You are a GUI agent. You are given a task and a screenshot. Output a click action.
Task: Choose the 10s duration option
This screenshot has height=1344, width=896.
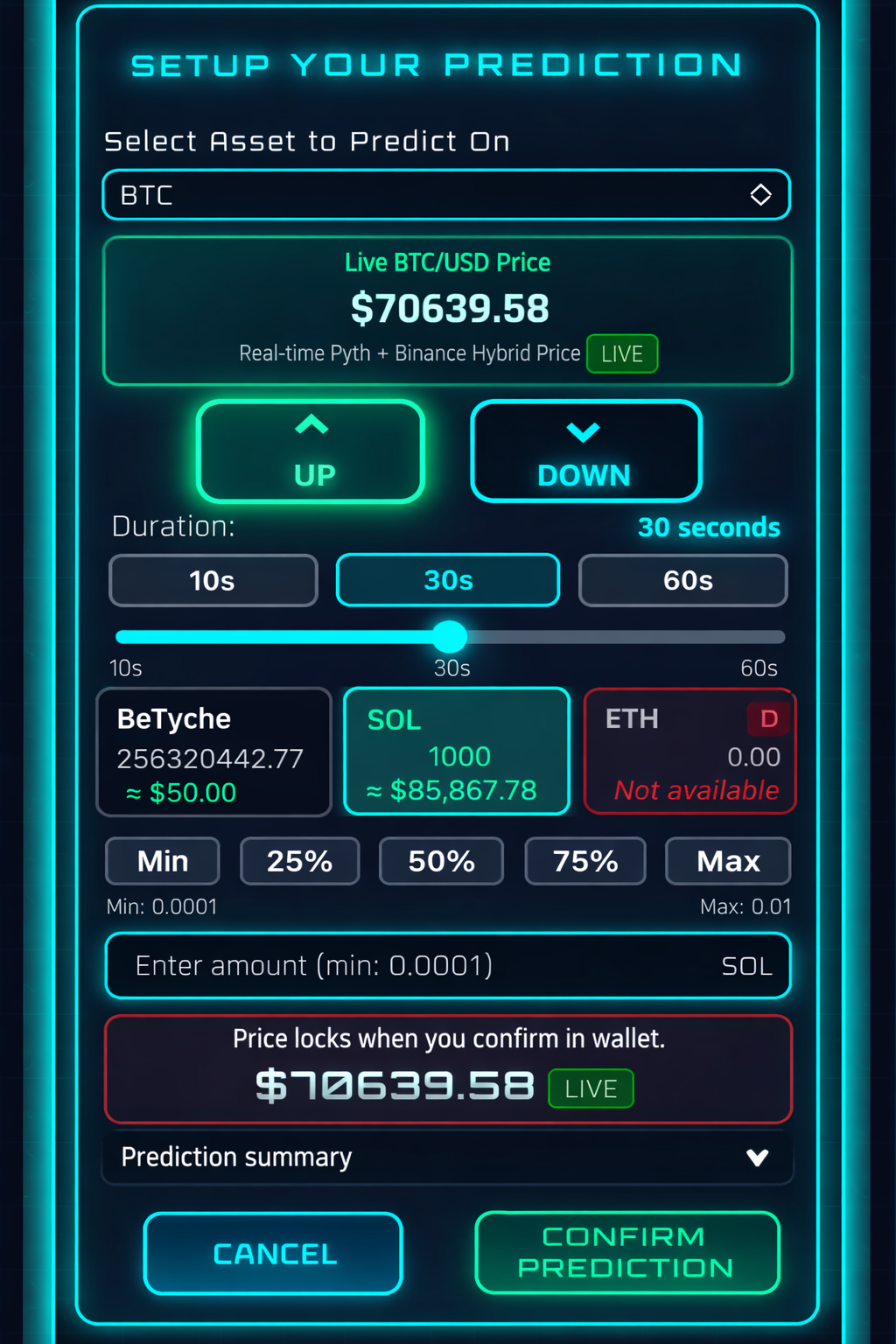coord(213,580)
